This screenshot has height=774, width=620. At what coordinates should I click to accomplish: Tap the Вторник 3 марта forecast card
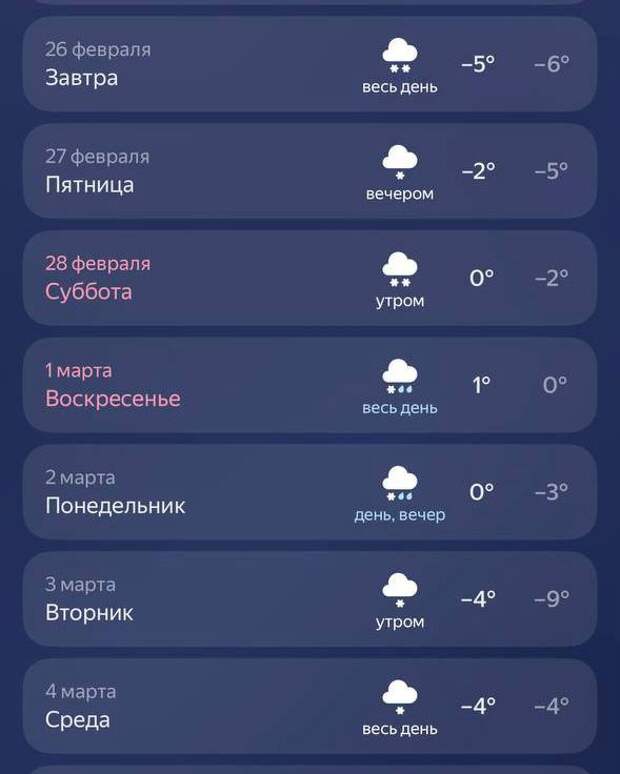(x=310, y=599)
